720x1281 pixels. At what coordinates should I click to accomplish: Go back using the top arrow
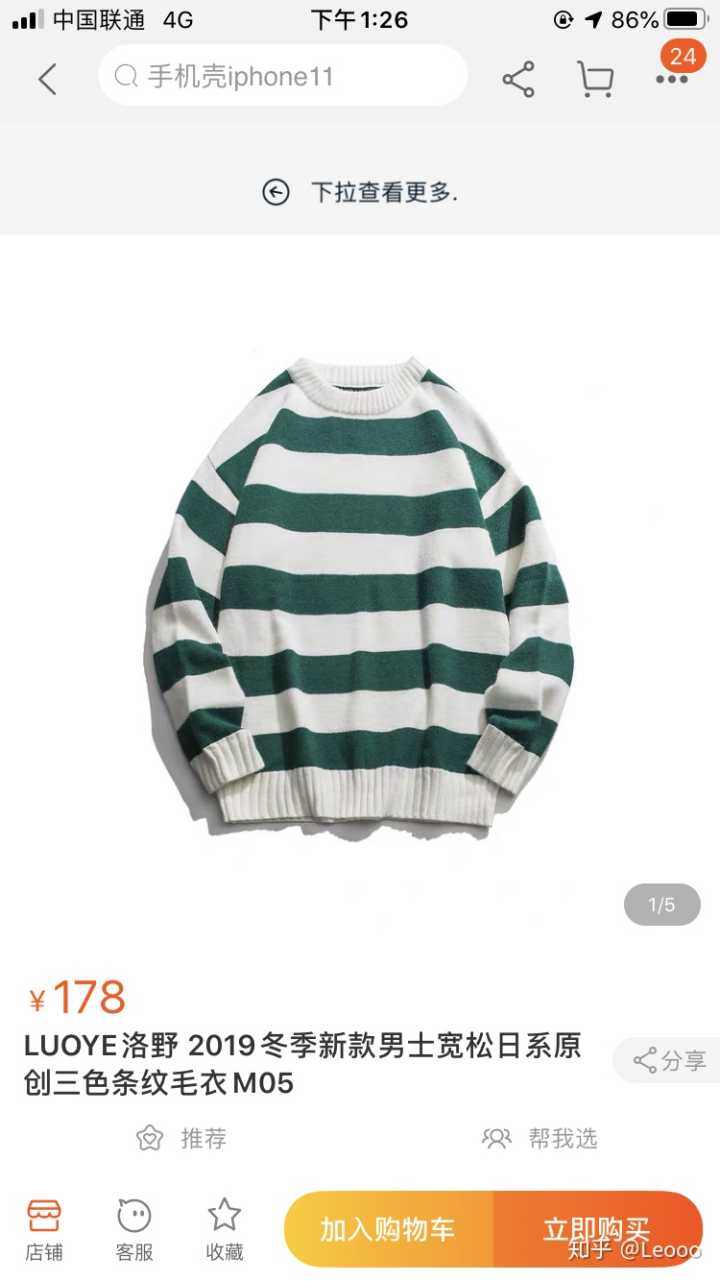[47, 78]
